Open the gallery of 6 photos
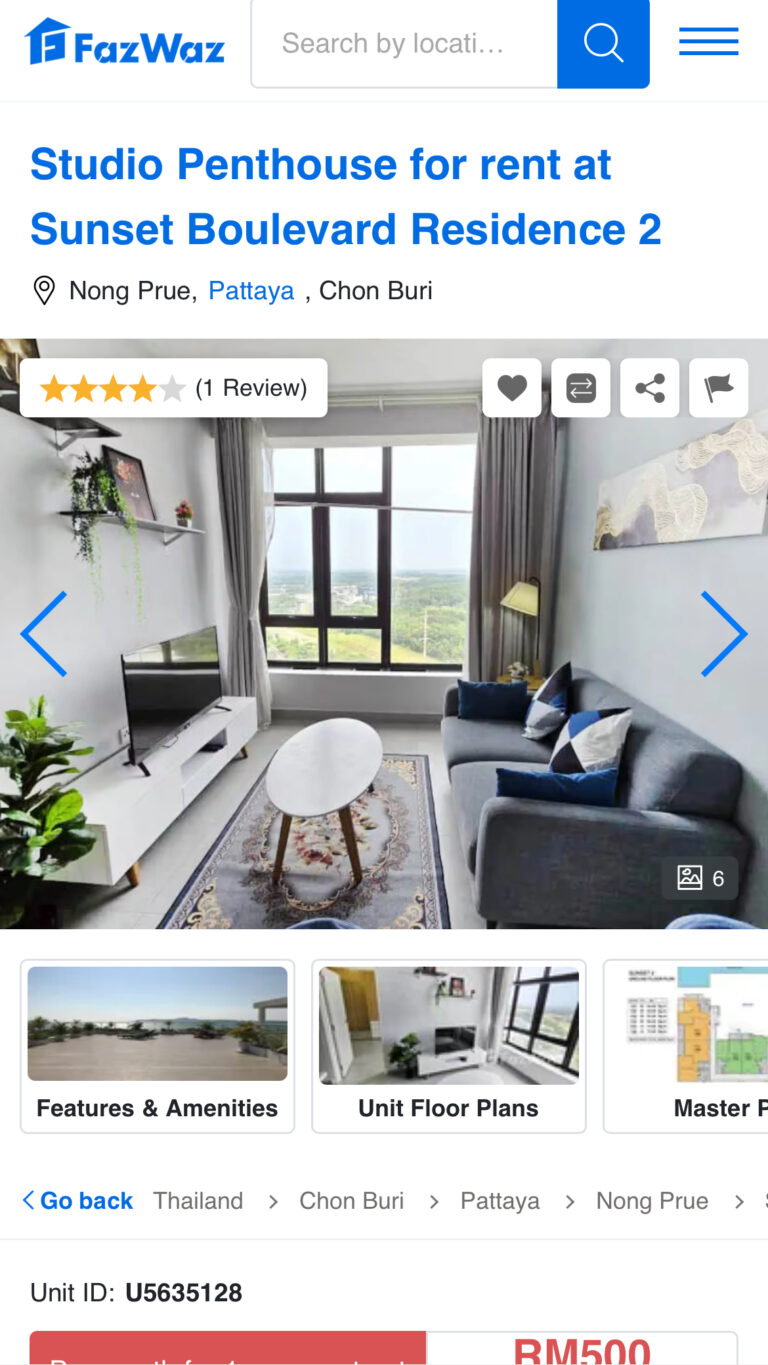 pyautogui.click(x=700, y=878)
